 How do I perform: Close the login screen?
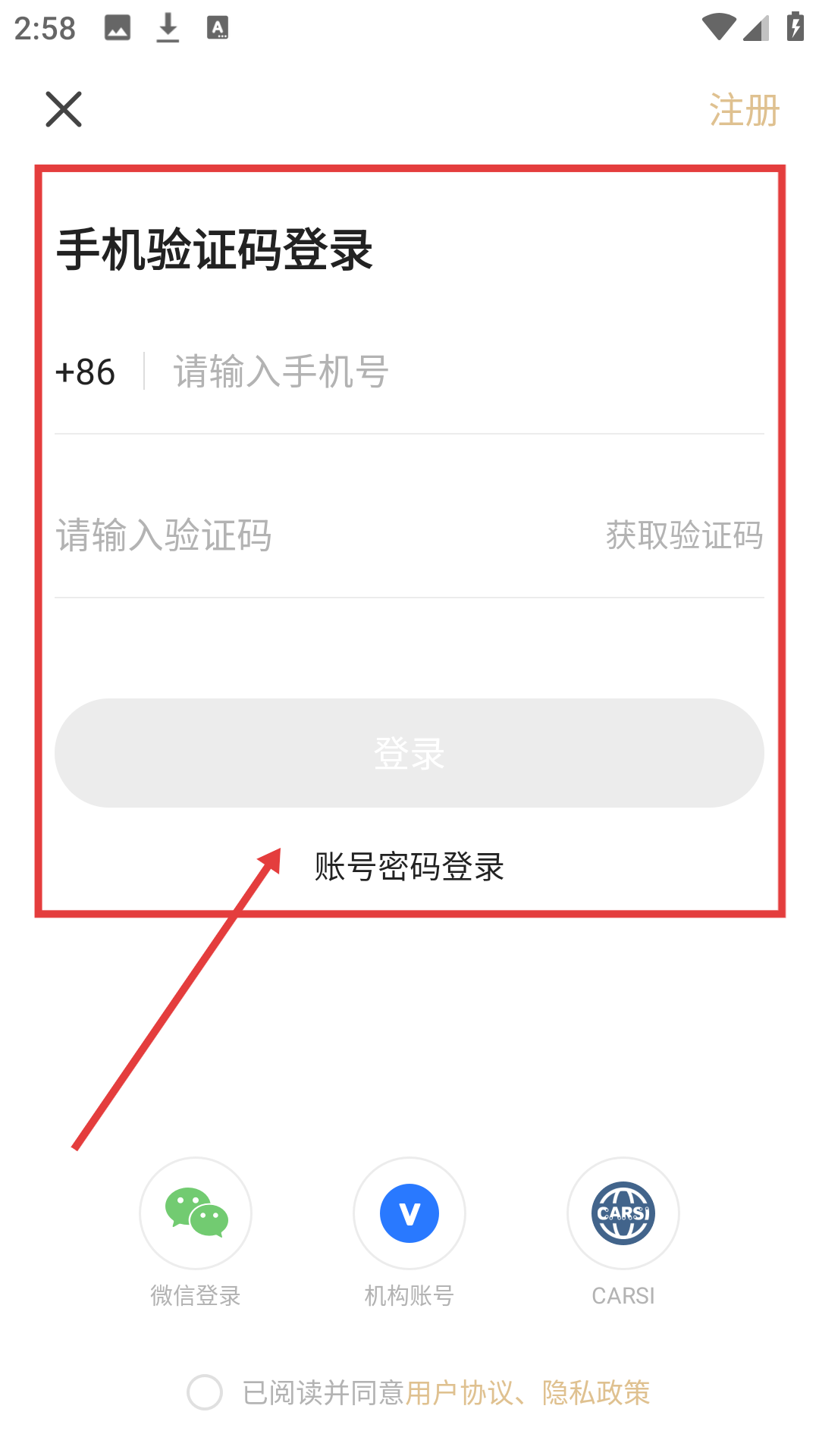[64, 109]
